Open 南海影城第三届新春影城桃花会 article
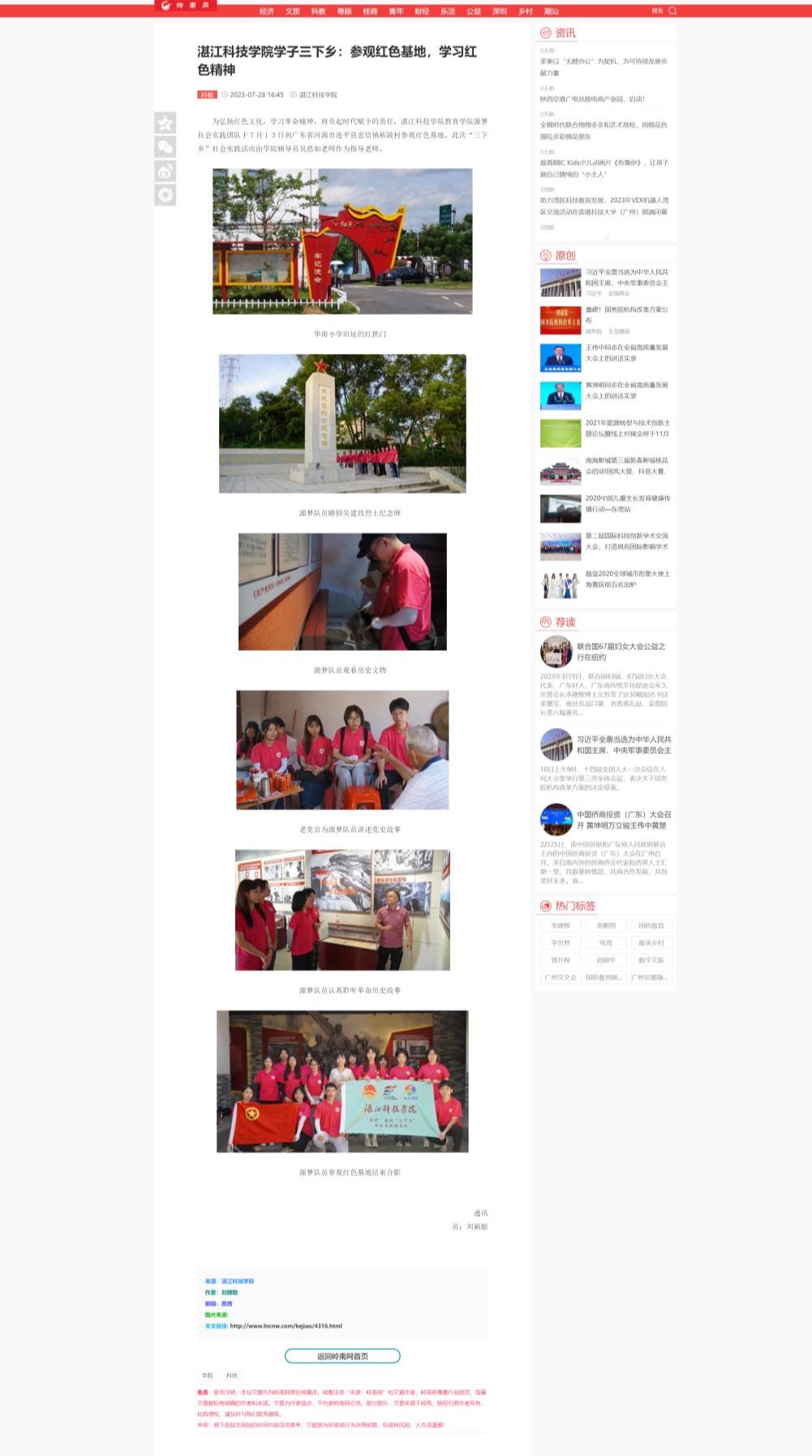This screenshot has height=1456, width=812. point(626,465)
